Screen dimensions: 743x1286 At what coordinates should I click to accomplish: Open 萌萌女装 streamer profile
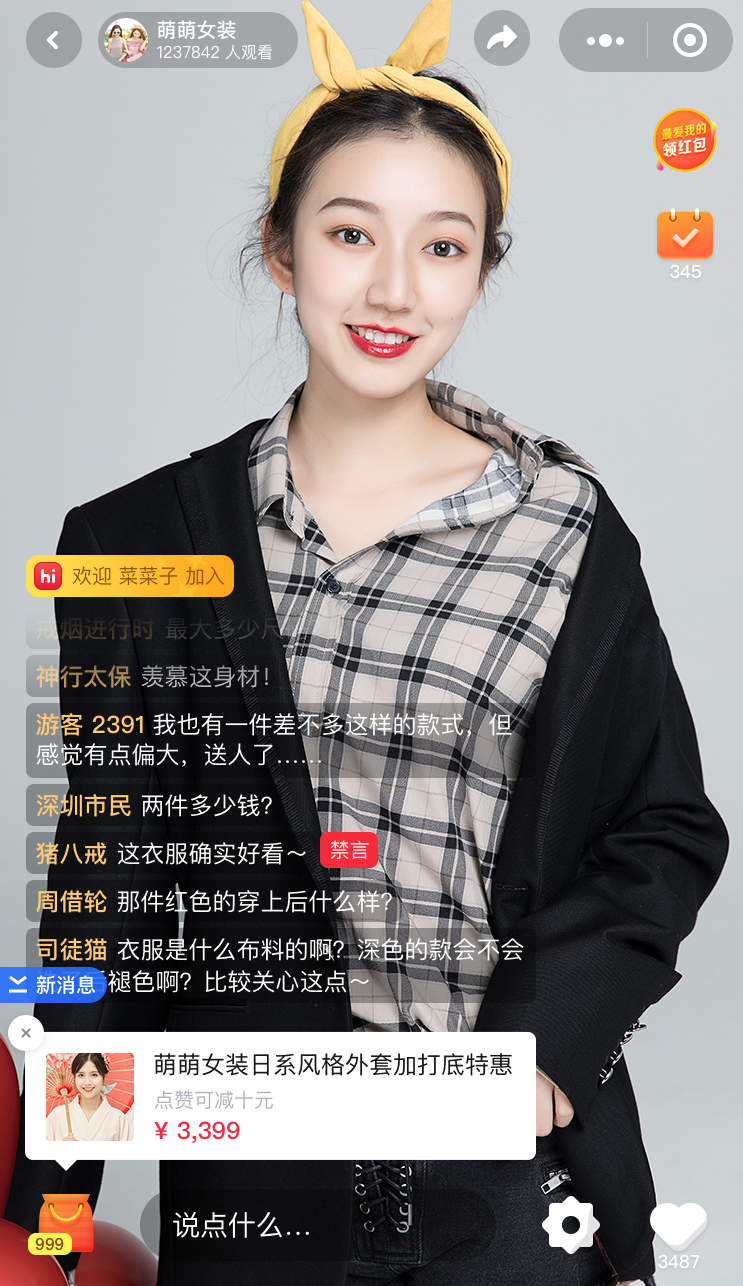(197, 40)
